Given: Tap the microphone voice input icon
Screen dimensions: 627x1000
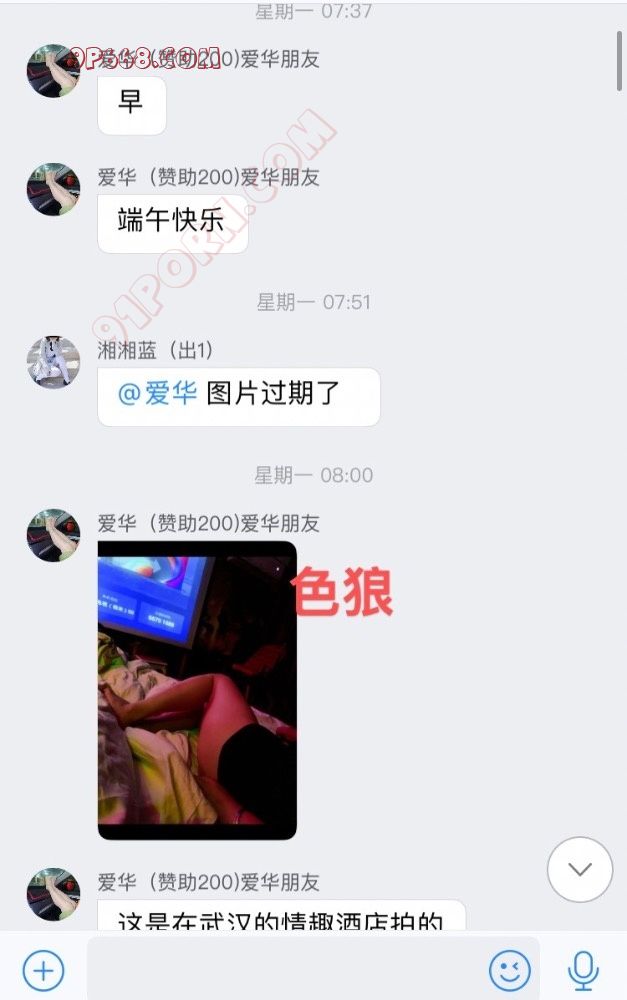Looking at the screenshot, I should click(x=582, y=969).
